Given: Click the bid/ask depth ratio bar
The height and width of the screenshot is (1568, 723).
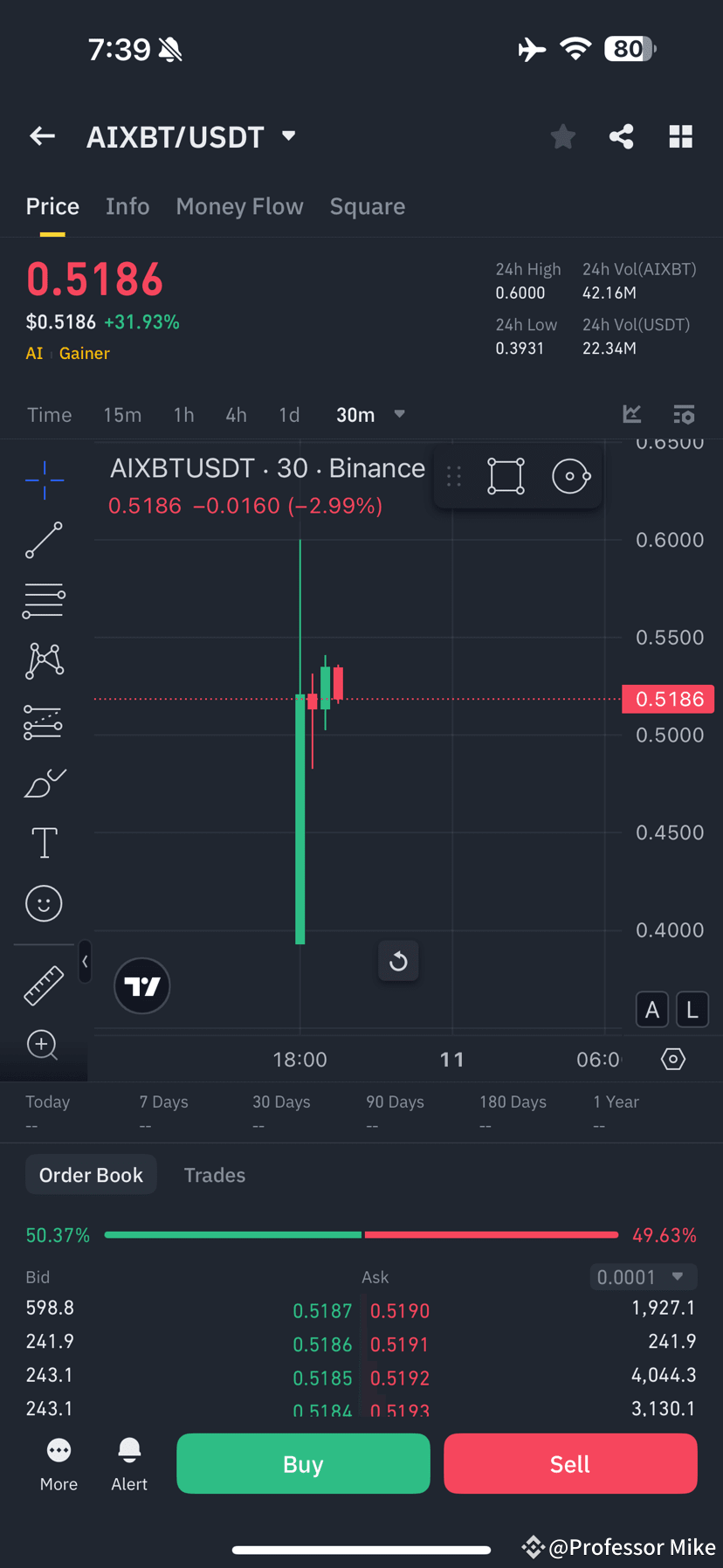Looking at the screenshot, I should 361,1234.
